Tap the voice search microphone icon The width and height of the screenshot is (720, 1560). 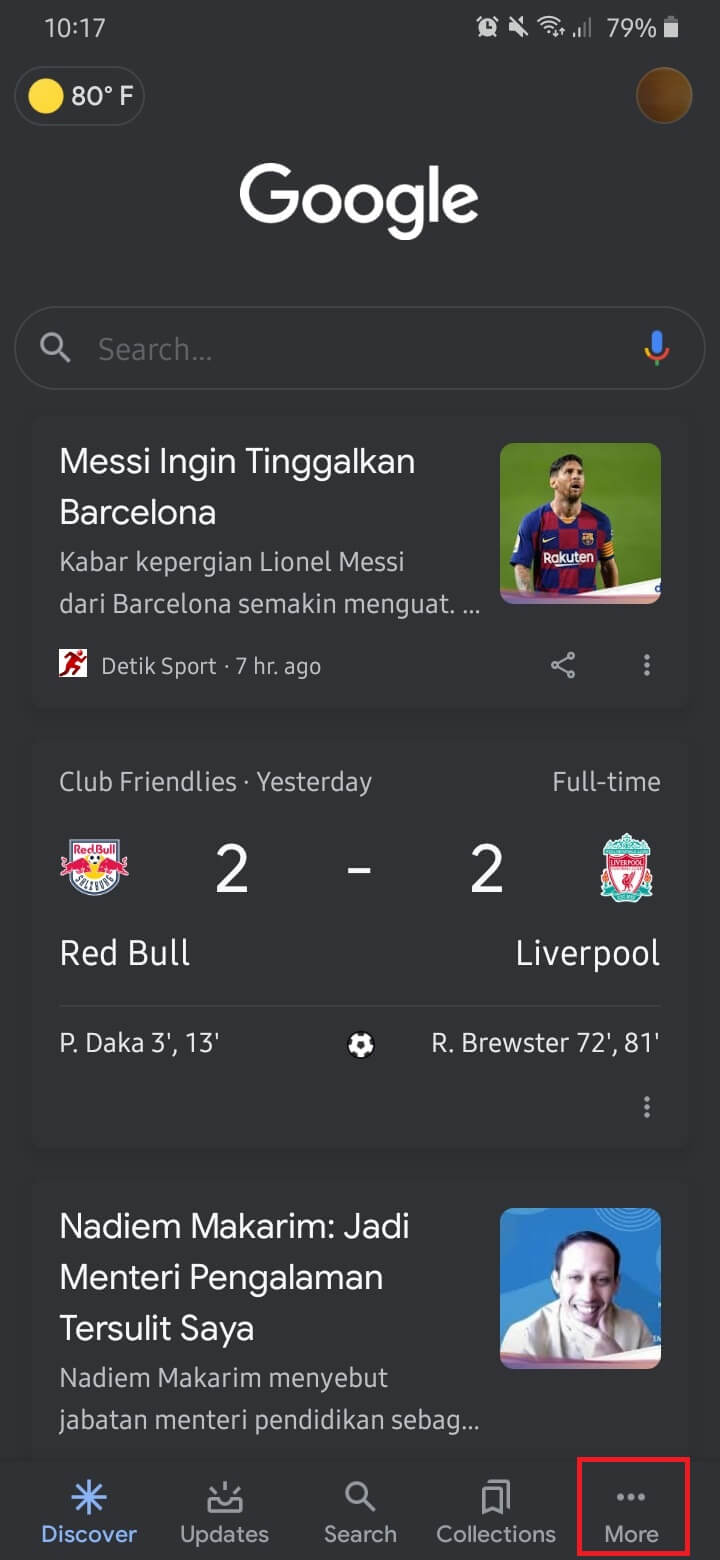[x=657, y=348]
